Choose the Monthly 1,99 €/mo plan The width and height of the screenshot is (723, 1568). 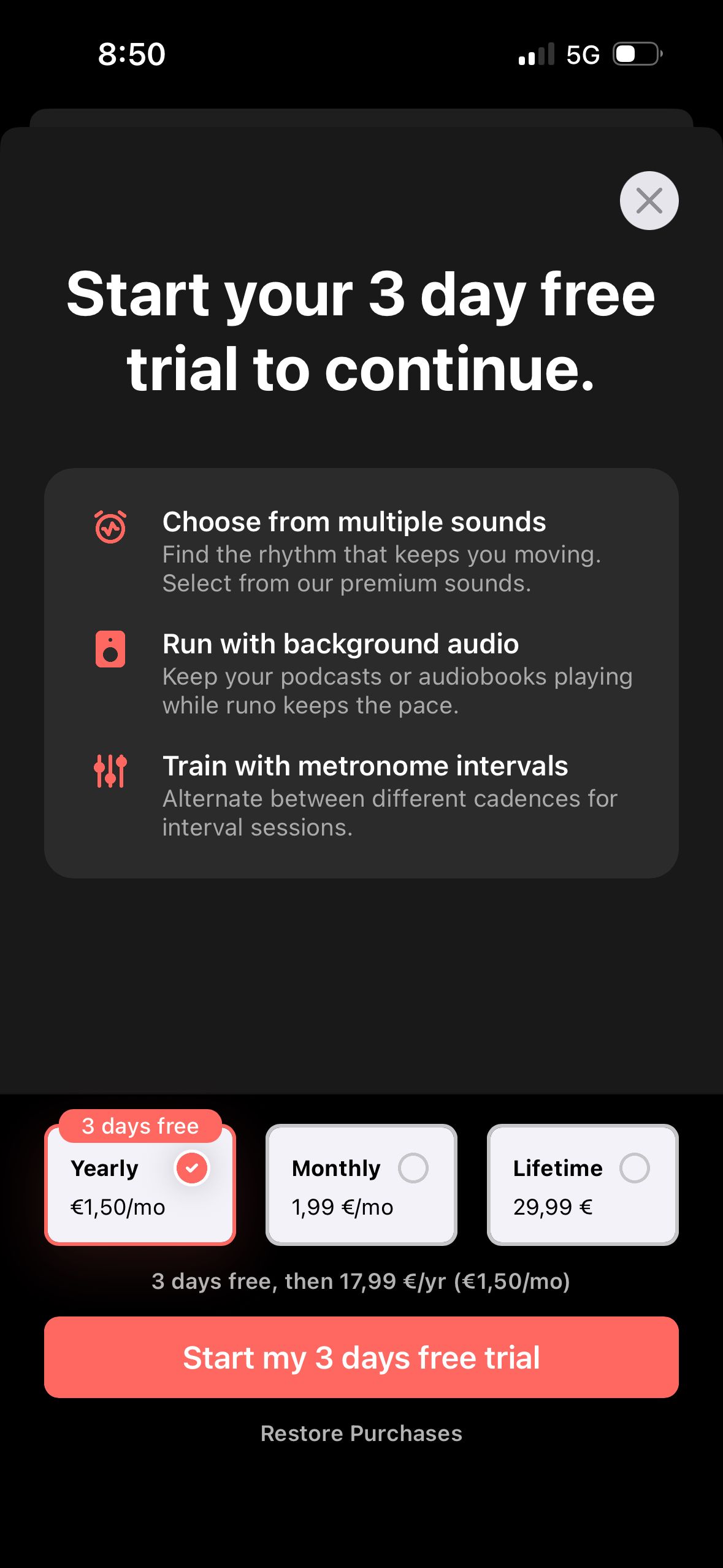click(361, 1185)
